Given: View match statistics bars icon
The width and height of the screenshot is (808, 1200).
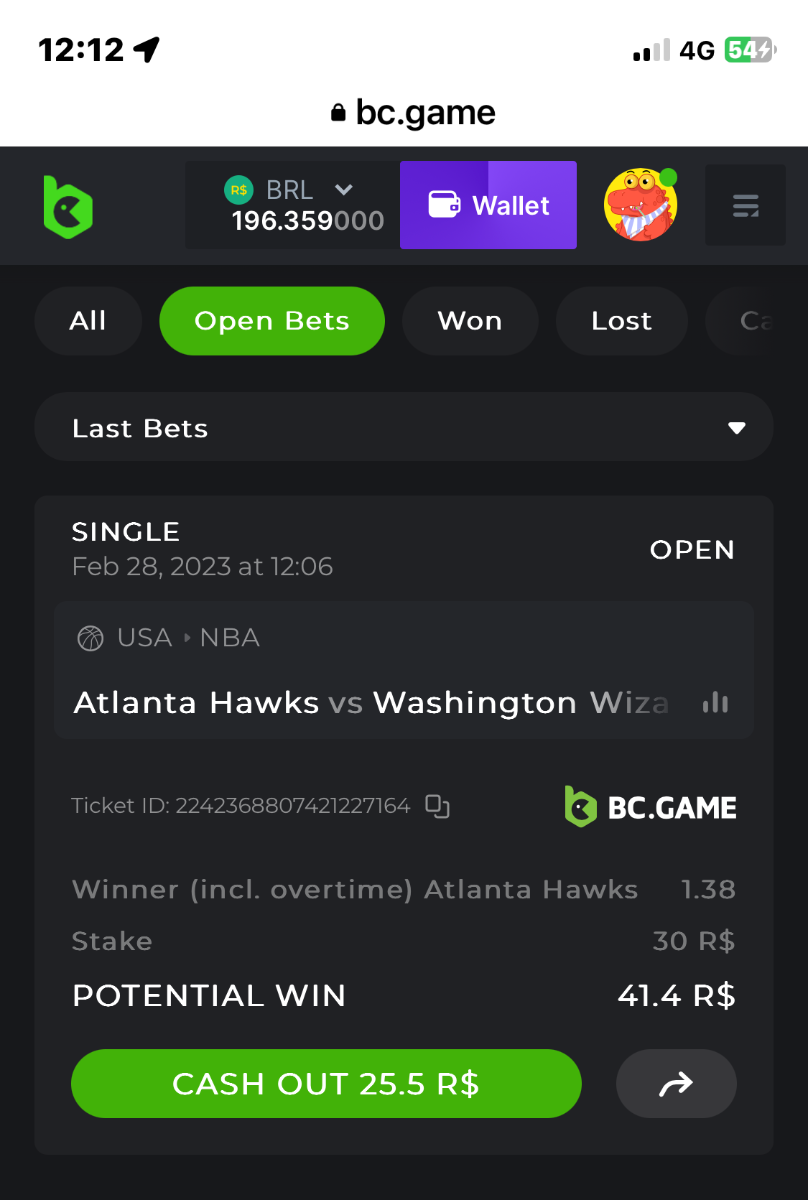Looking at the screenshot, I should coord(715,702).
